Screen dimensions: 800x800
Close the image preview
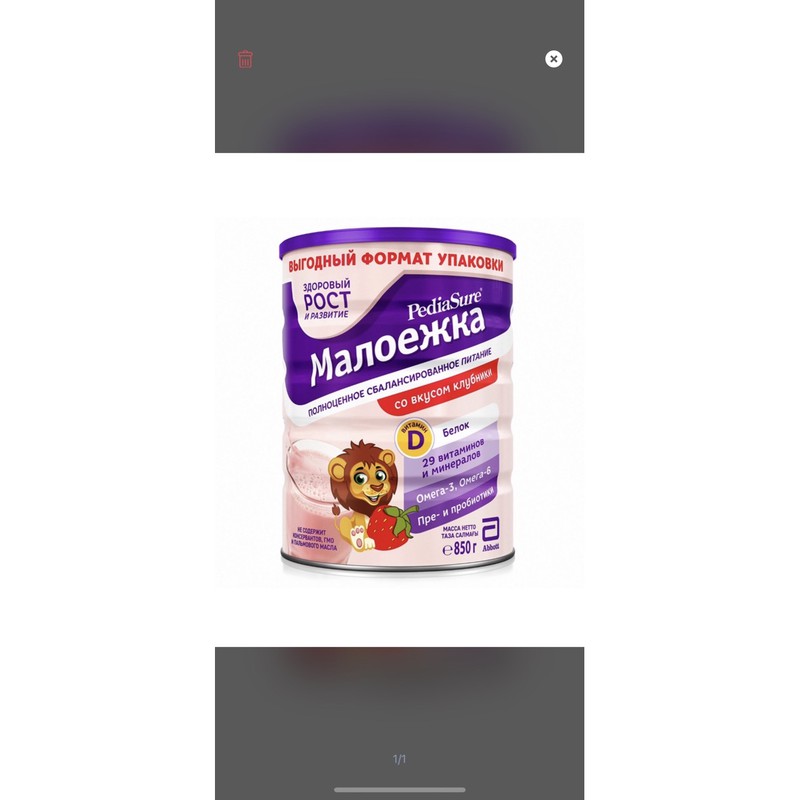point(553,59)
